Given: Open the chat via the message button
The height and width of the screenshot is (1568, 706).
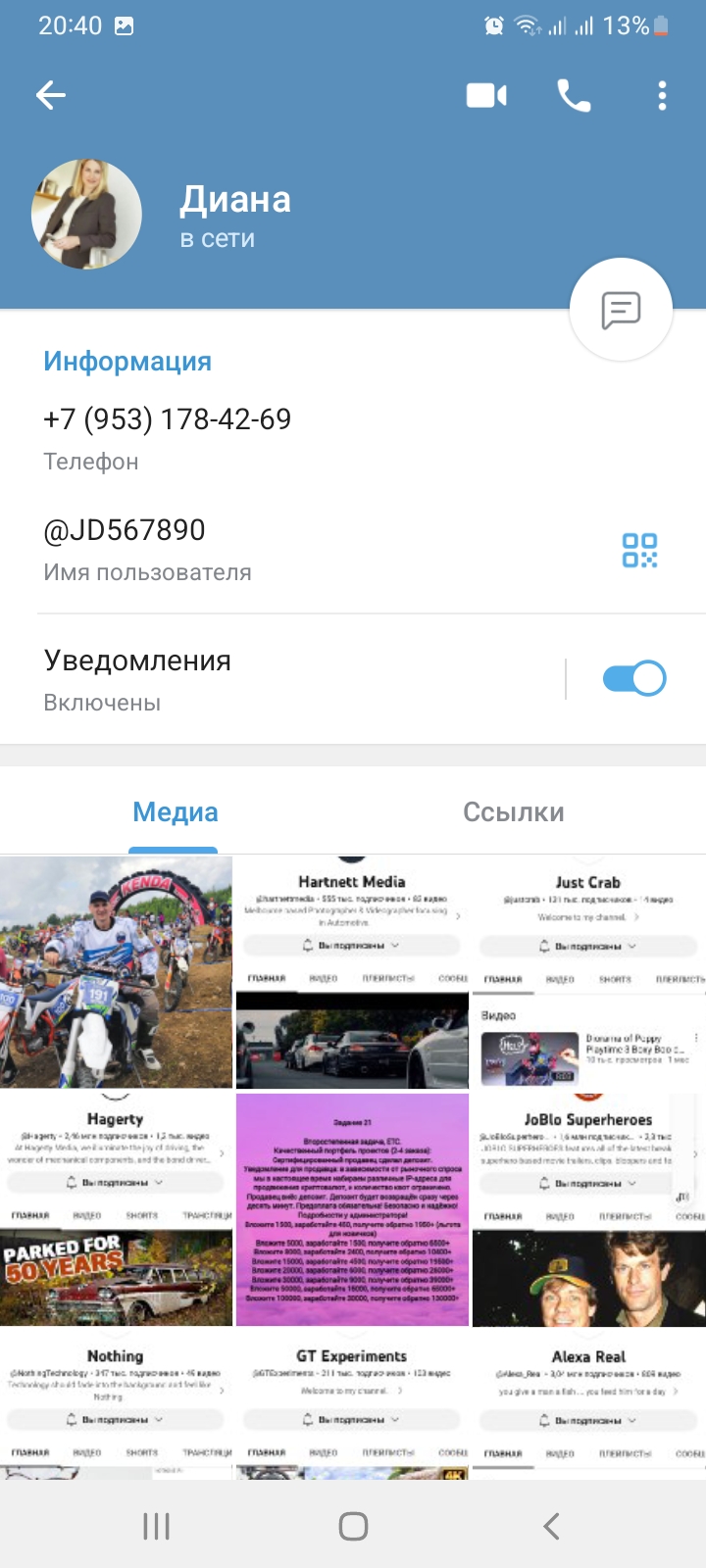Looking at the screenshot, I should 621,310.
